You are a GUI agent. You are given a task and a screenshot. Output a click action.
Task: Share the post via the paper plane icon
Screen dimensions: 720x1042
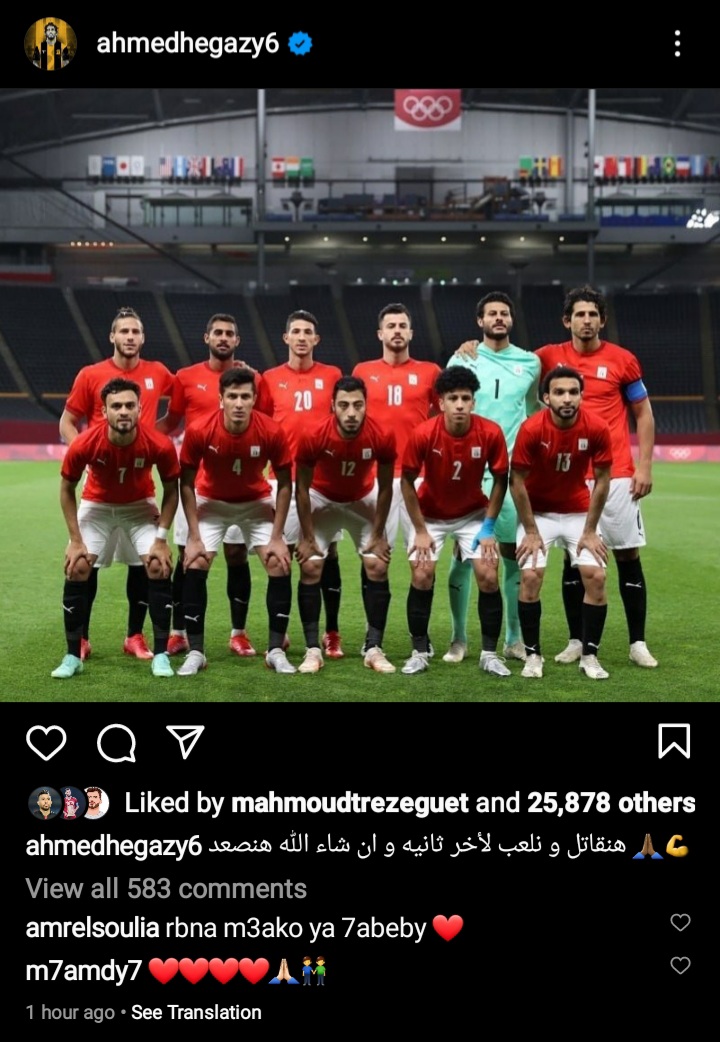click(185, 741)
